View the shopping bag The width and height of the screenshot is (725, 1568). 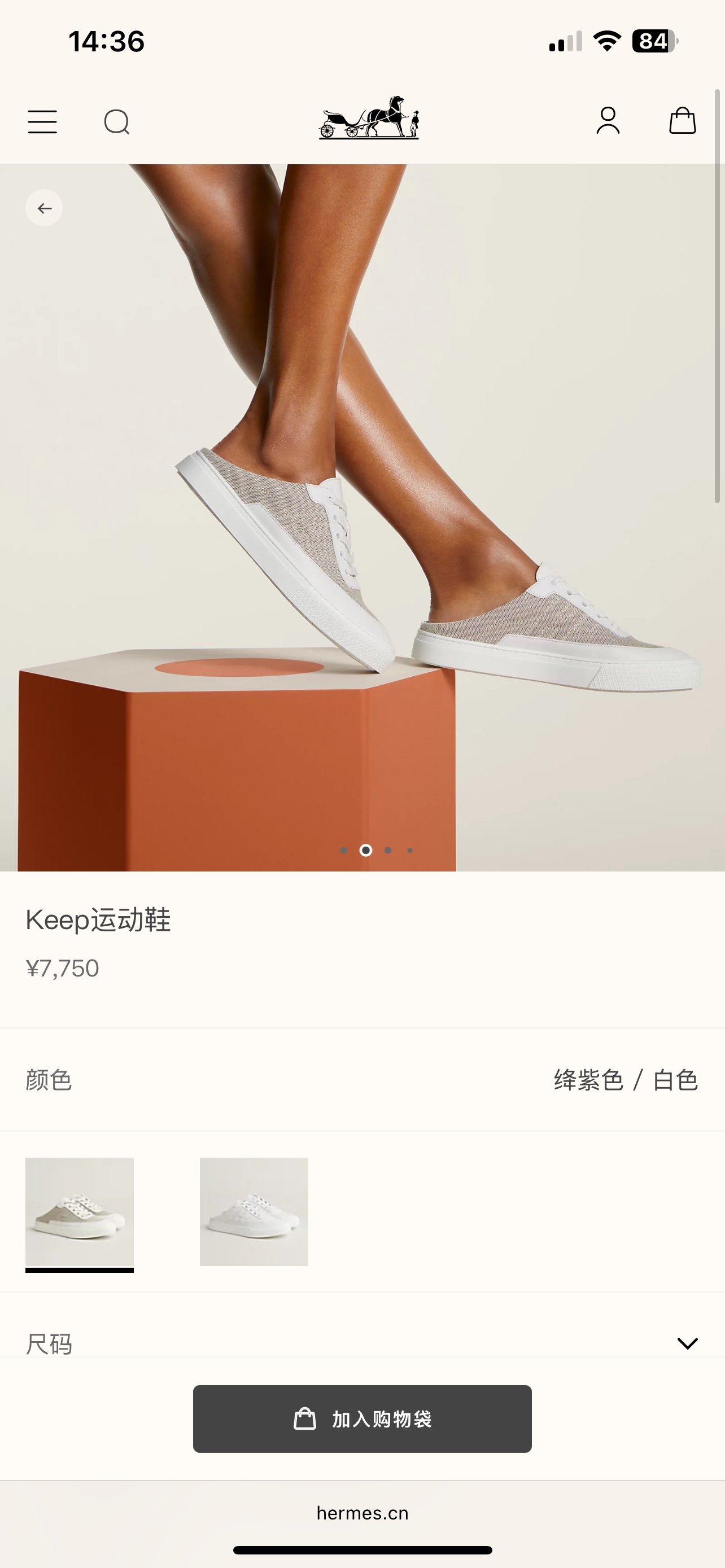[x=682, y=121]
